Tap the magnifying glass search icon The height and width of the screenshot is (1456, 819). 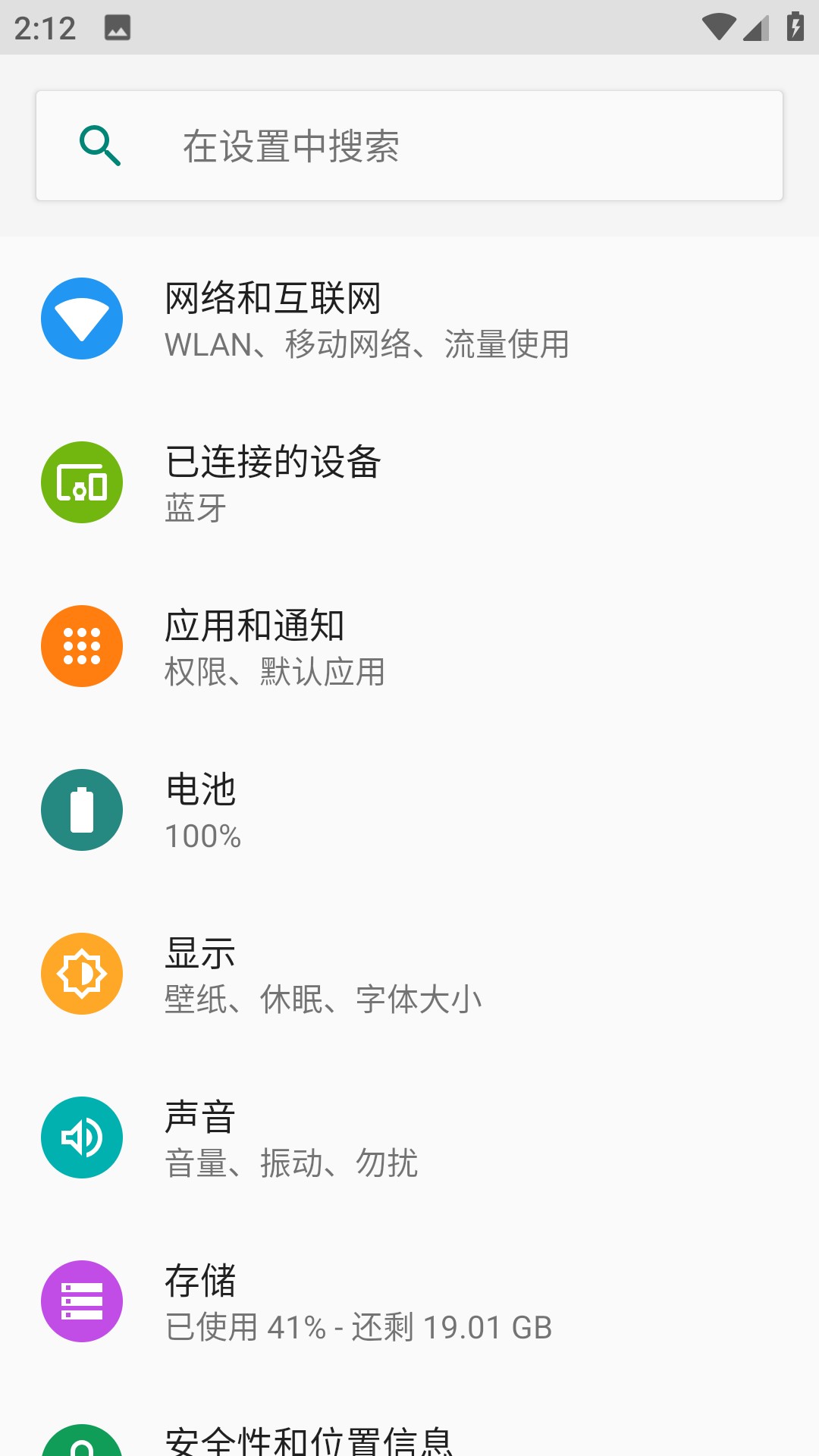[99, 145]
